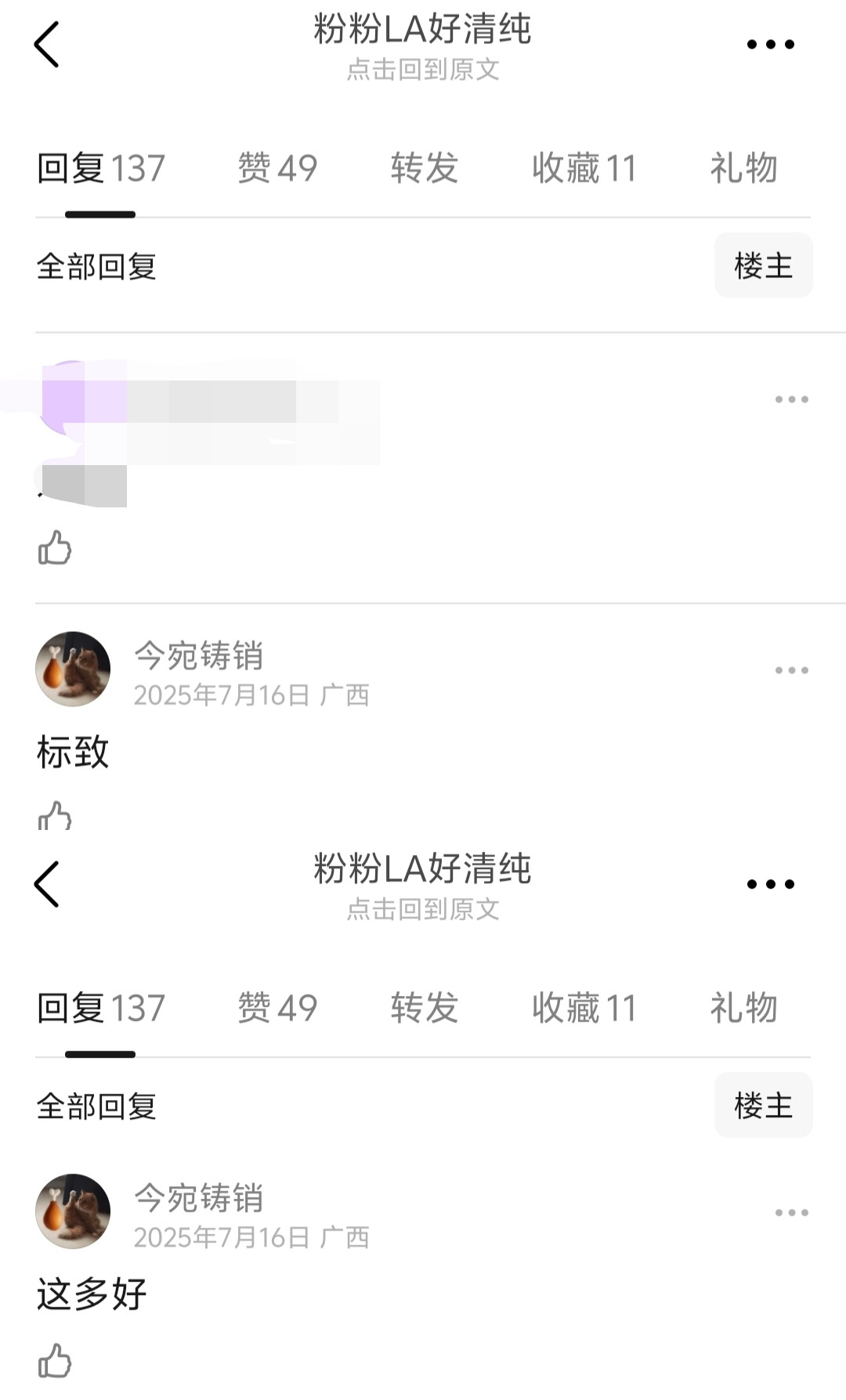Open more options for the 这多好 comment
The width and height of the screenshot is (846, 1400).
click(x=791, y=1213)
